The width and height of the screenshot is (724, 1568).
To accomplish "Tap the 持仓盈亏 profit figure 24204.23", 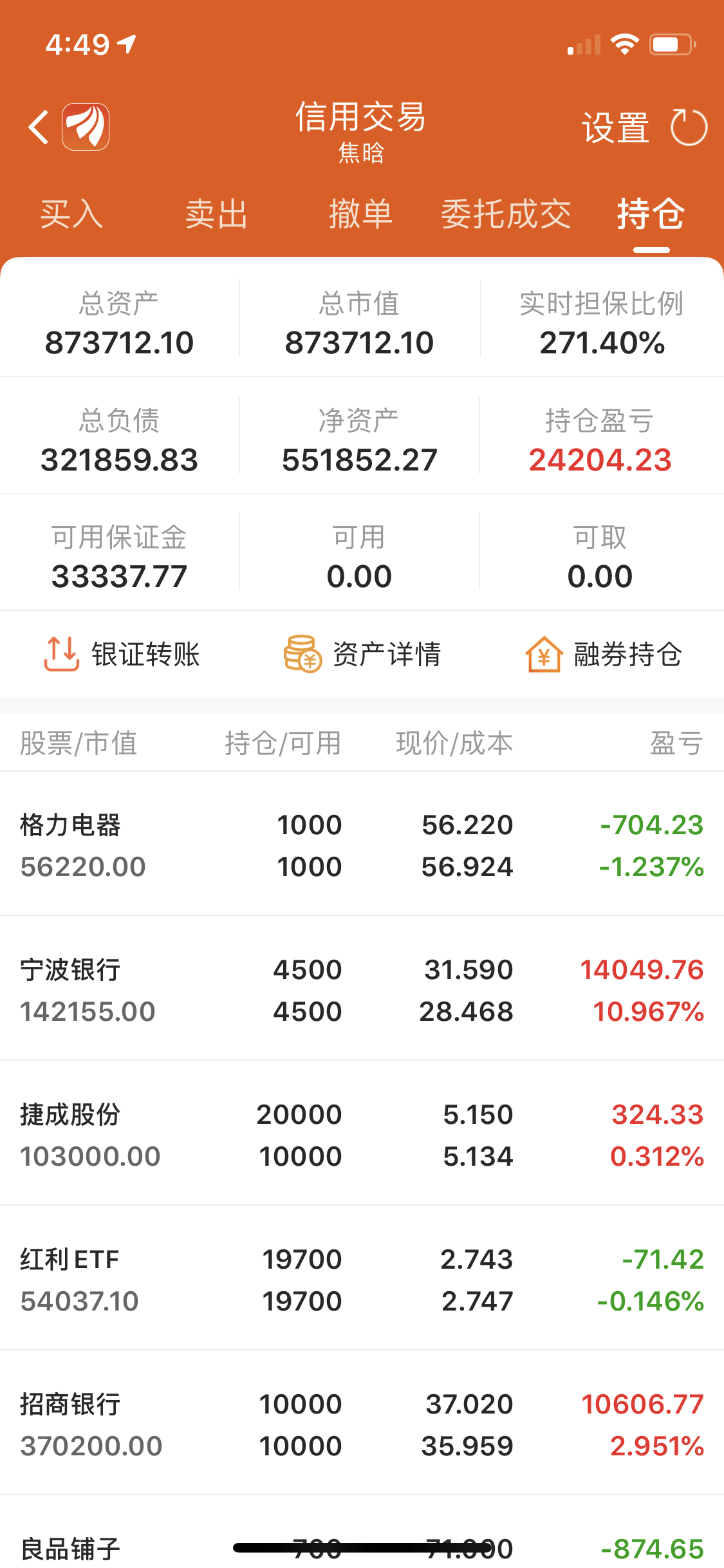I will 600,459.
